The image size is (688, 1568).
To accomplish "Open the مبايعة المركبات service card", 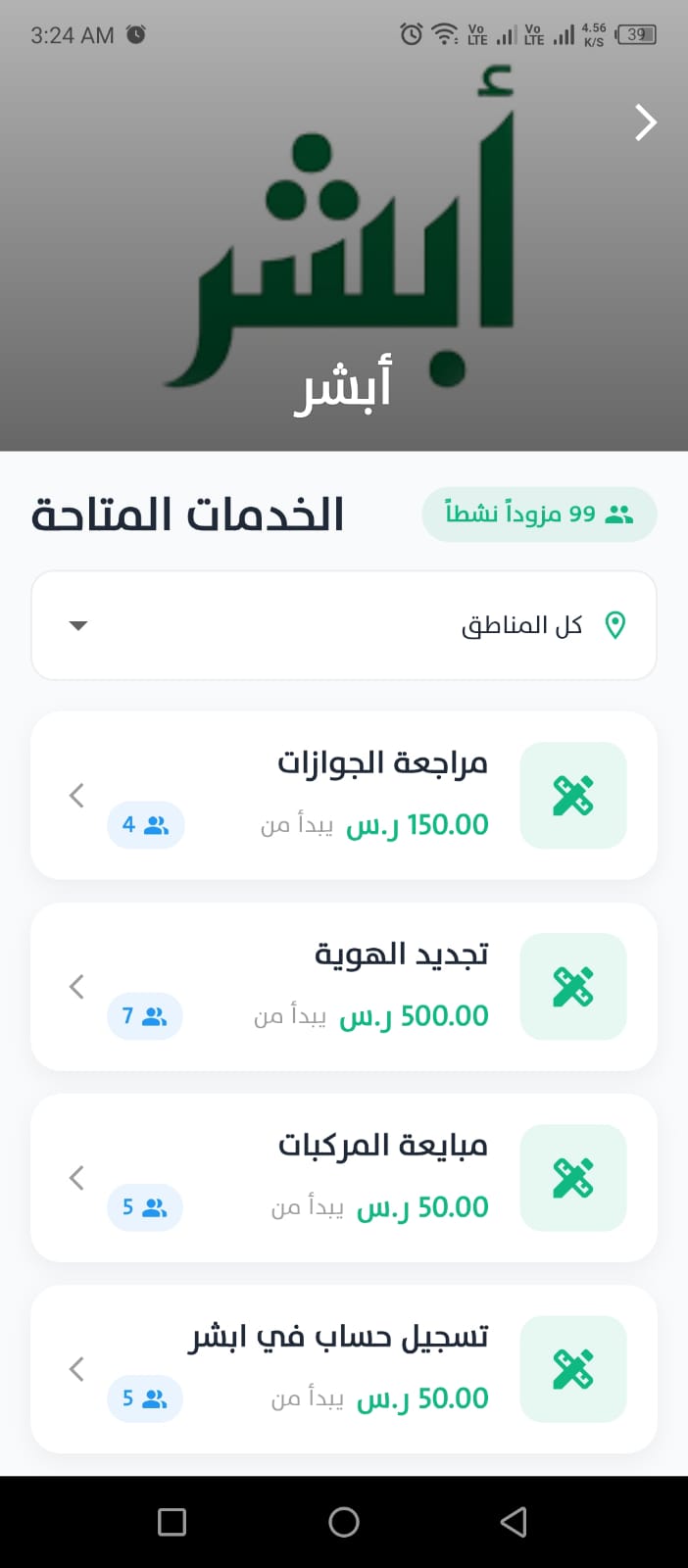I will (344, 1178).
